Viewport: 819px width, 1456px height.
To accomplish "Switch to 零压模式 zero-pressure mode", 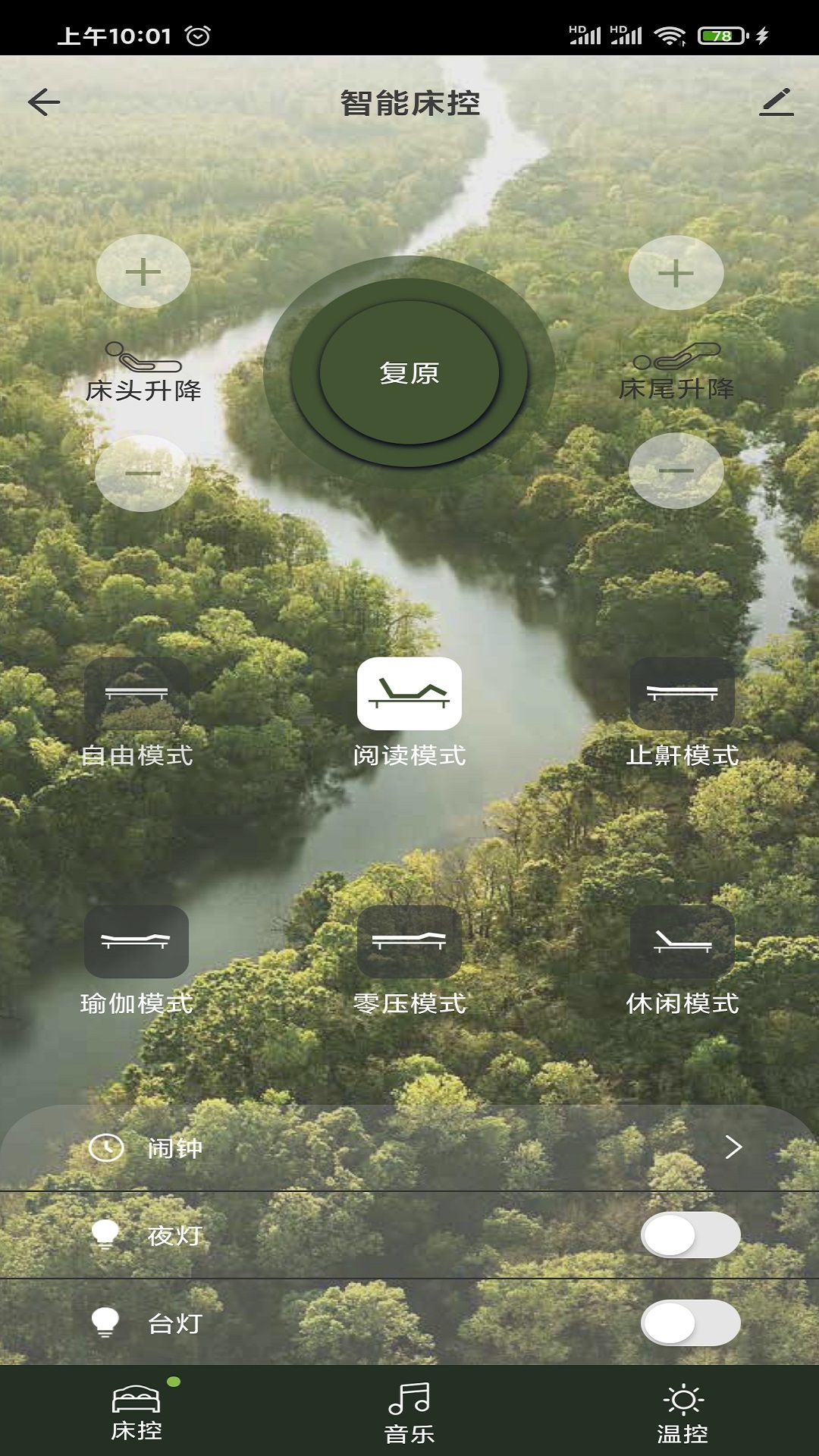I will (409, 942).
